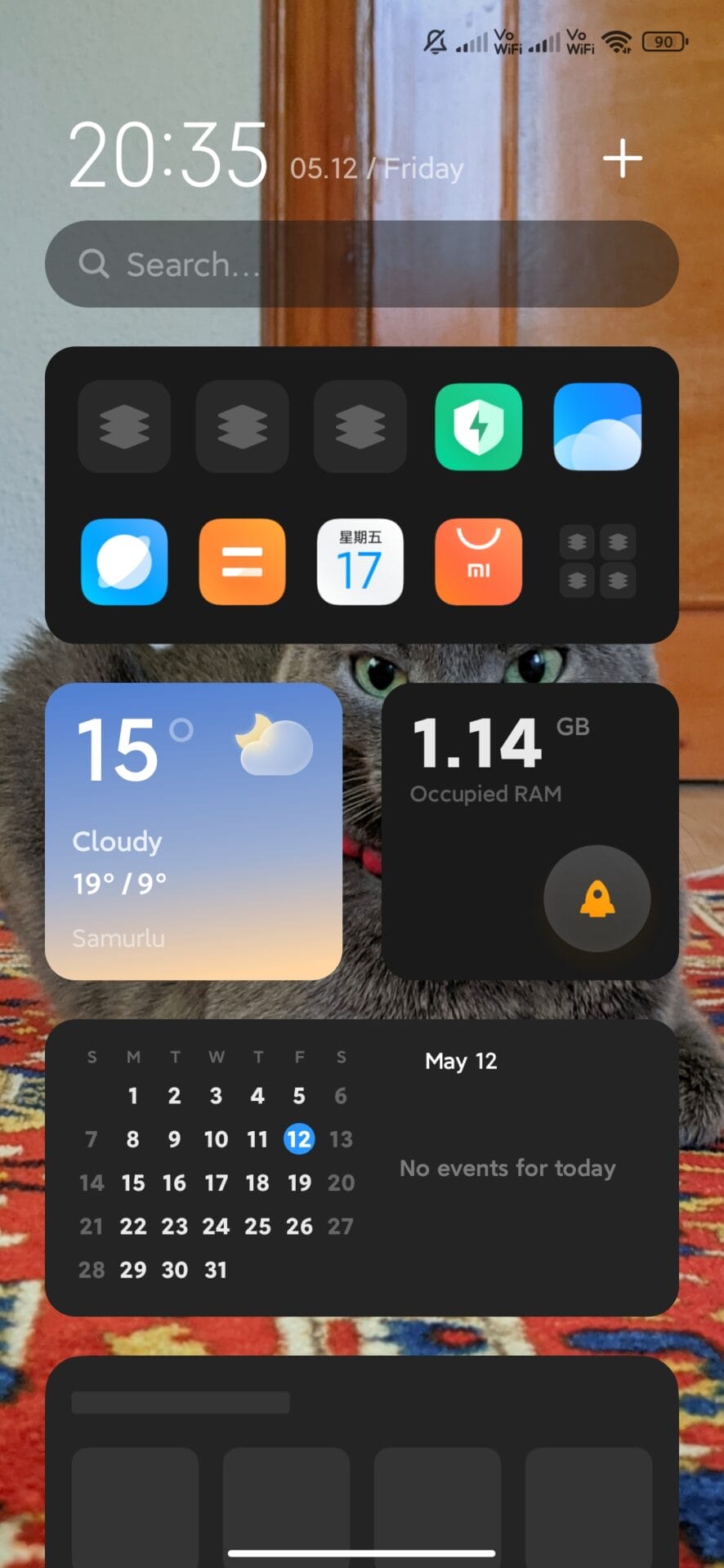Select May 19 in the calendar widget

point(298,1183)
